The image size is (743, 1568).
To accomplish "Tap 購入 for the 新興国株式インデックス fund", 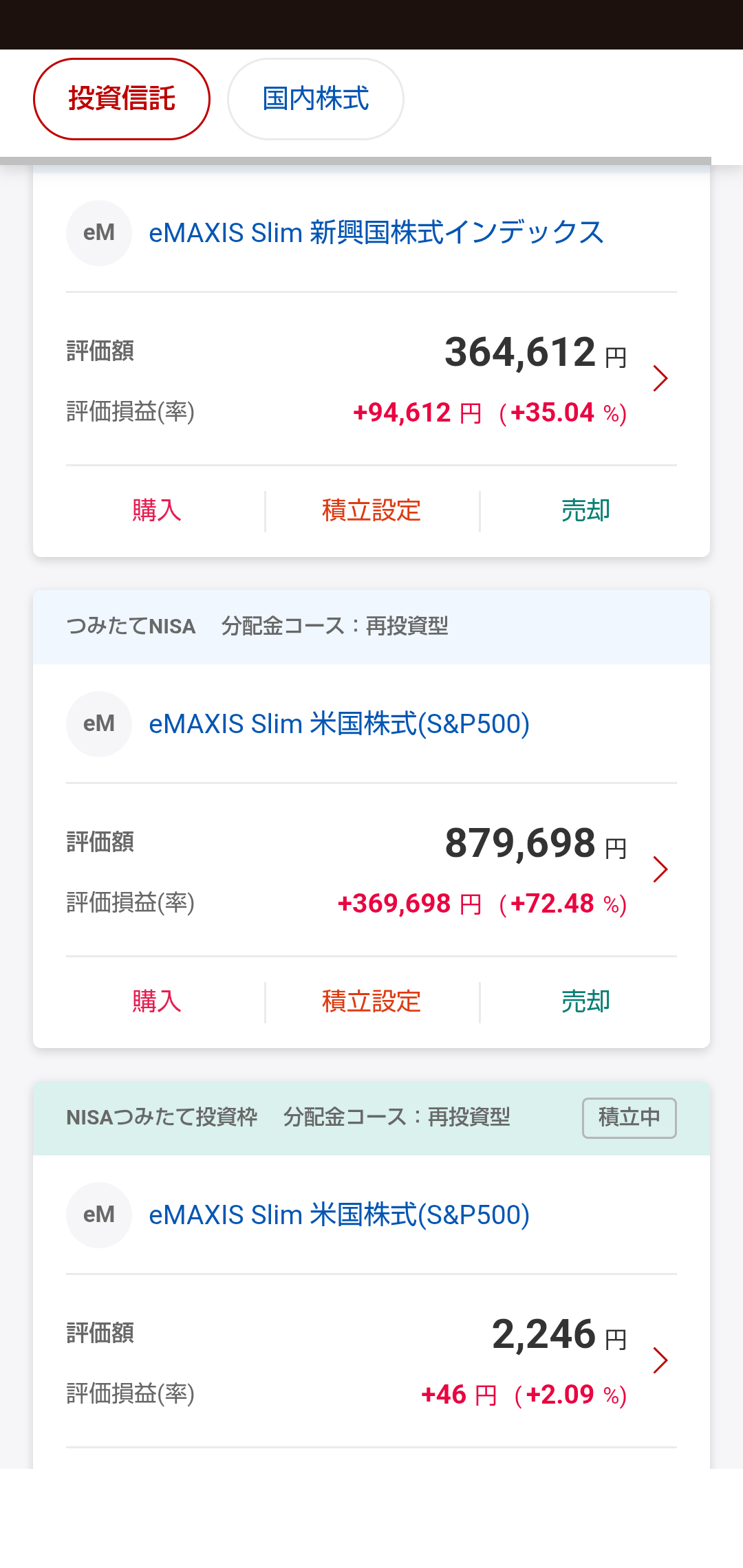I will [x=157, y=511].
